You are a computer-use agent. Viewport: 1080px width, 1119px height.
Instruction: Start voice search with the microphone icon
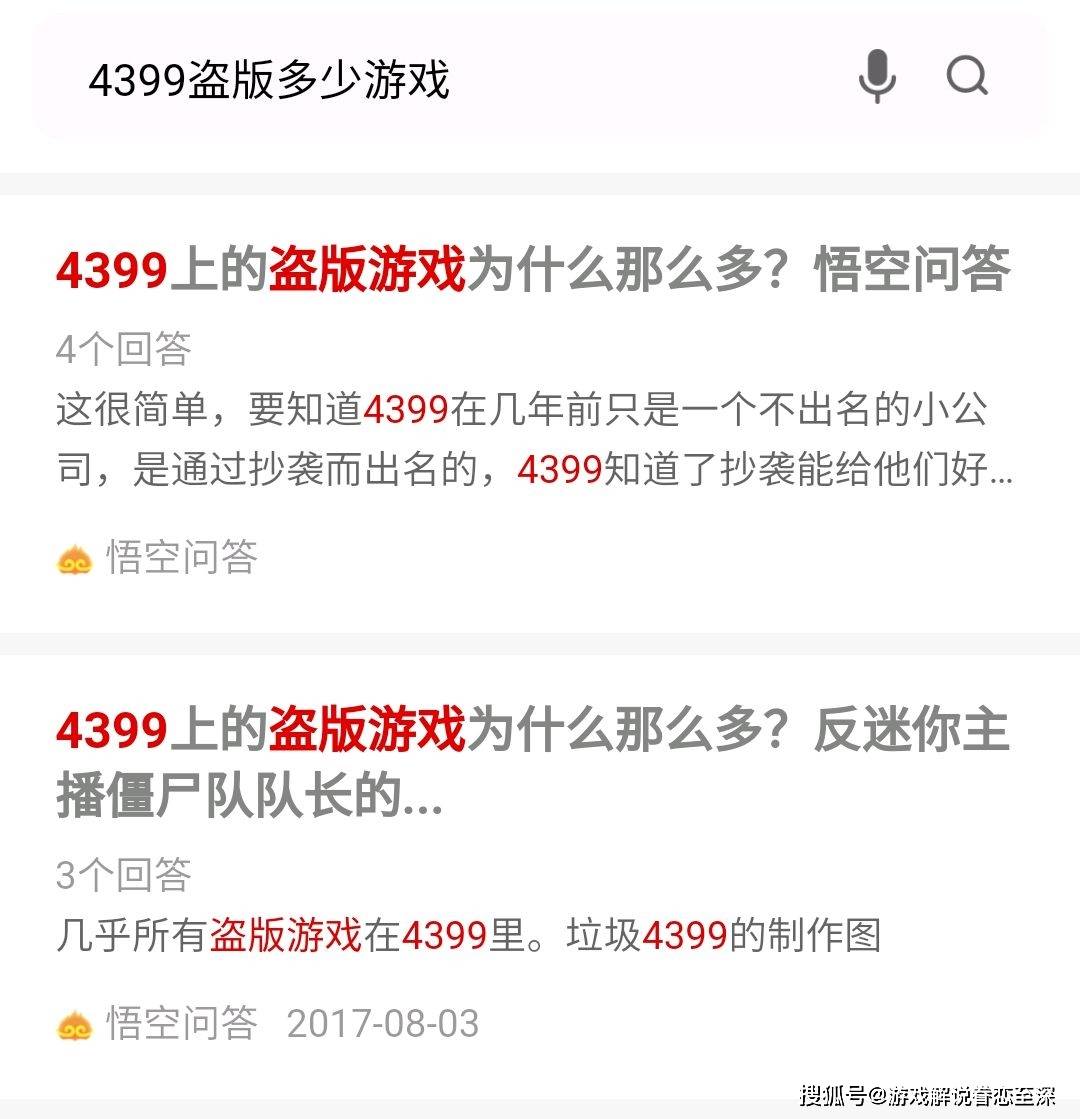click(x=877, y=76)
